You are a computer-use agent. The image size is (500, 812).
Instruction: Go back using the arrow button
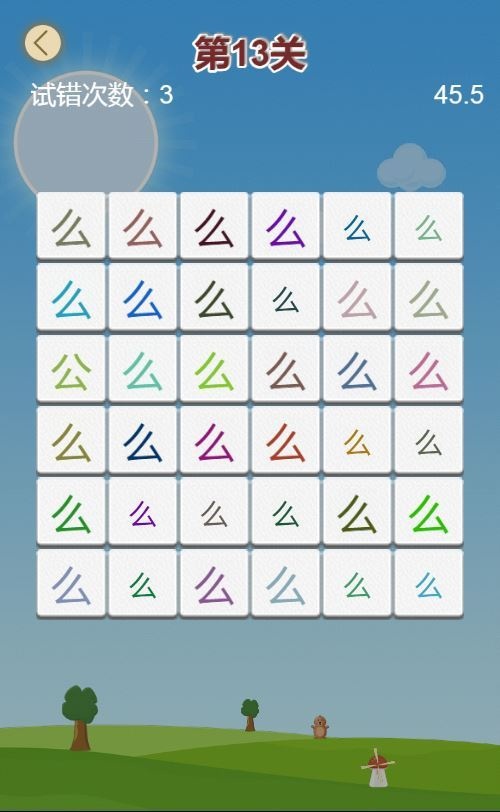click(43, 43)
